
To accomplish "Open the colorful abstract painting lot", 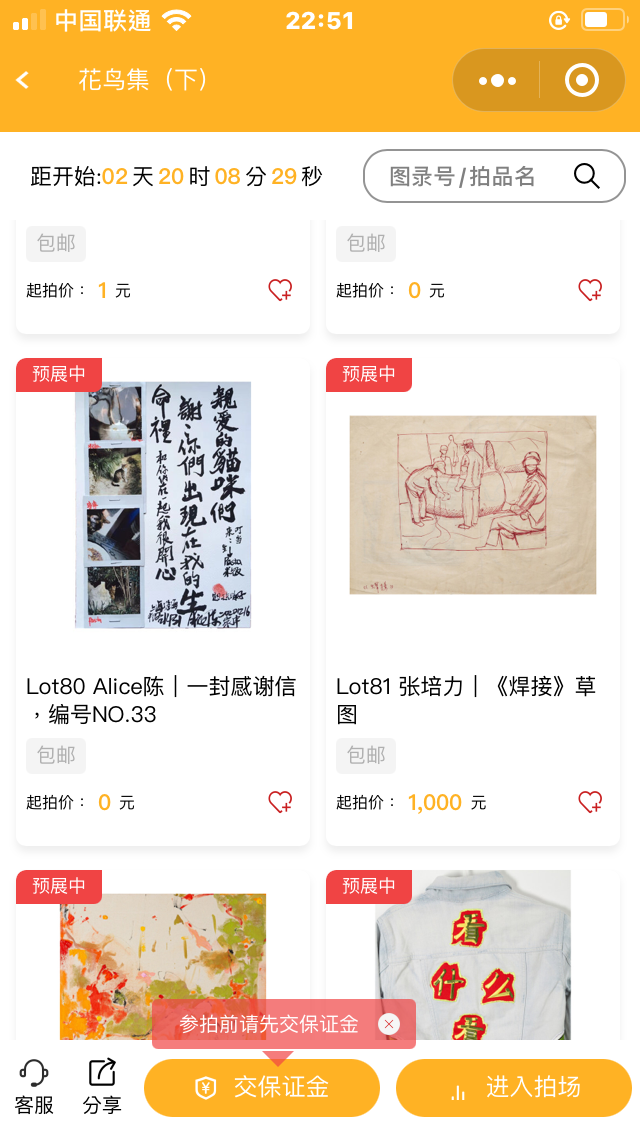I will point(163,950).
